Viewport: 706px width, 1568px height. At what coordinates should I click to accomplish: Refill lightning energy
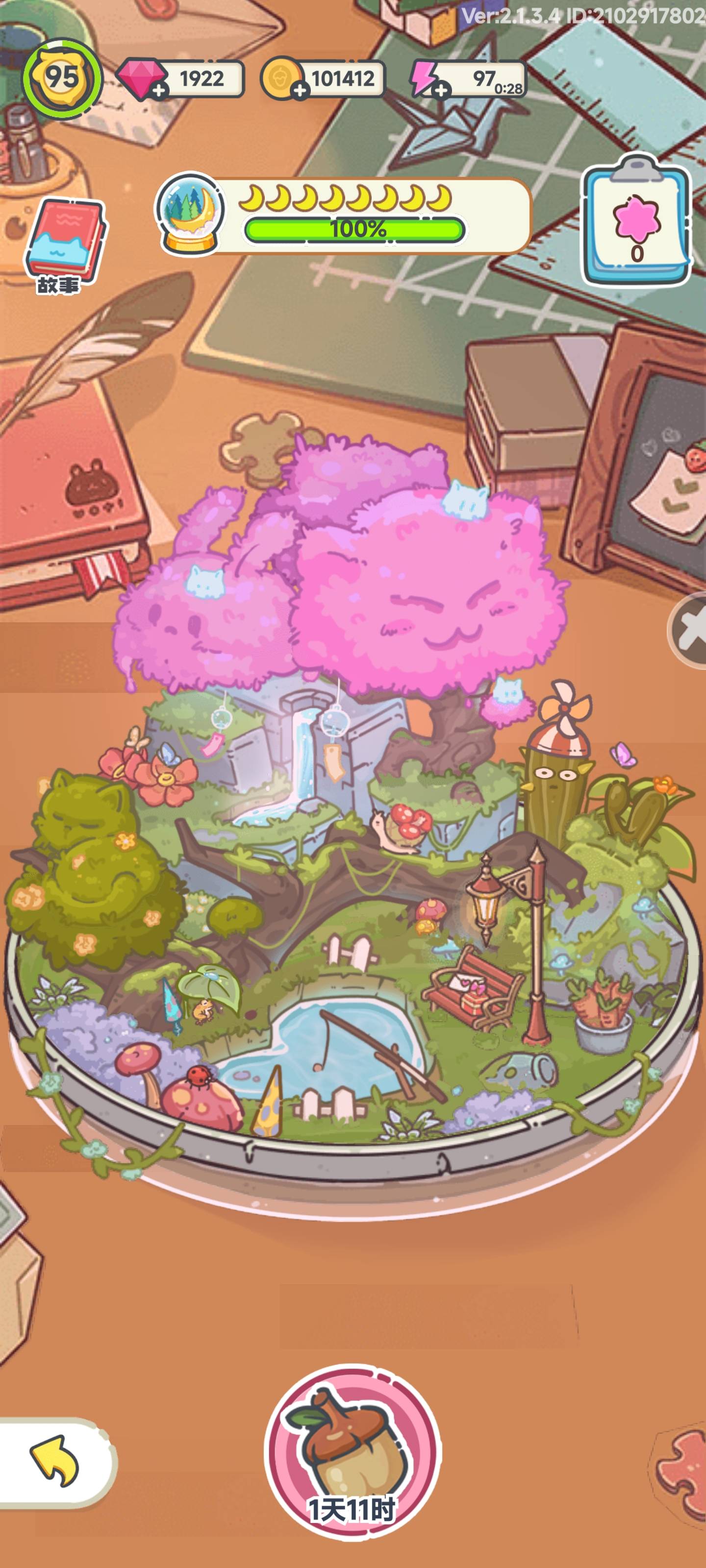click(441, 91)
